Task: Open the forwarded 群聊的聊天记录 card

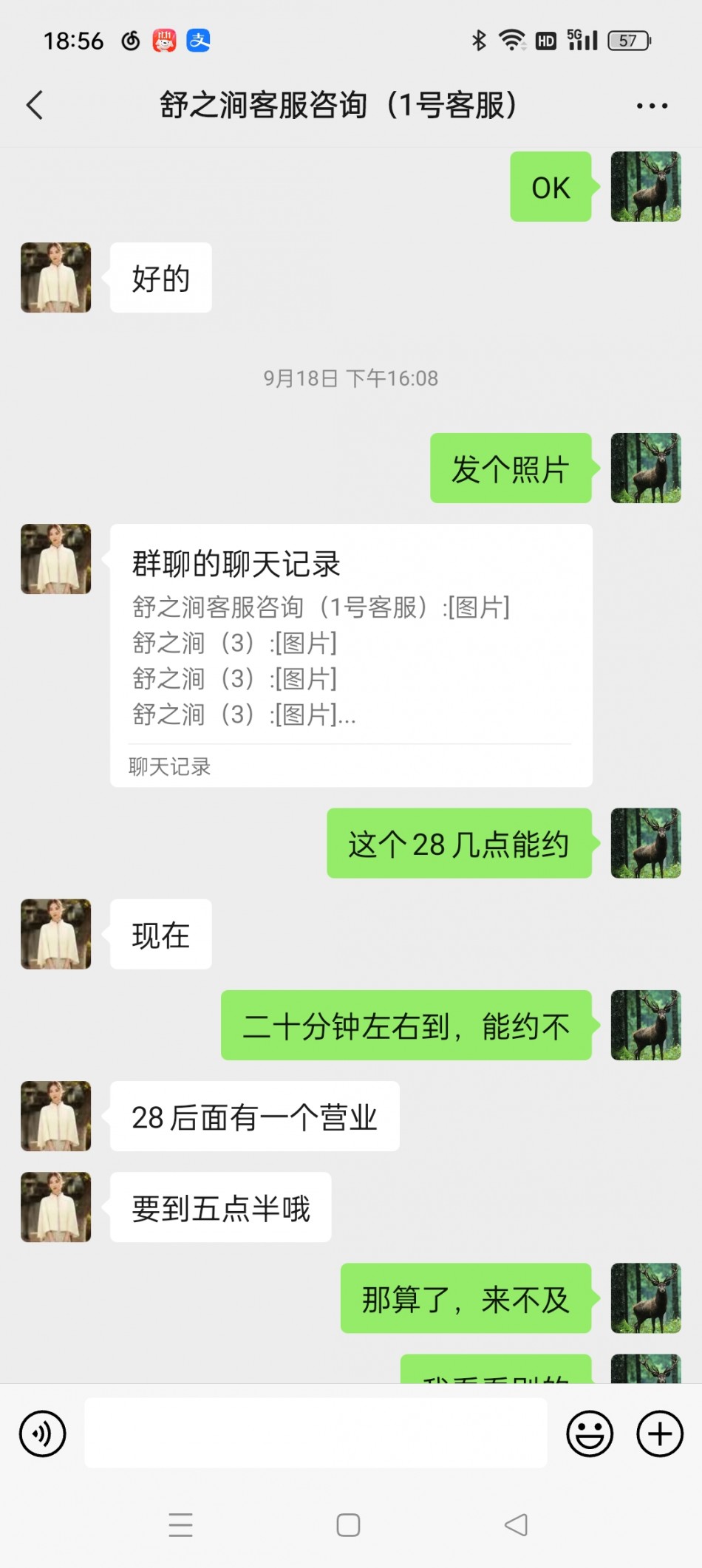Action: 351,655
